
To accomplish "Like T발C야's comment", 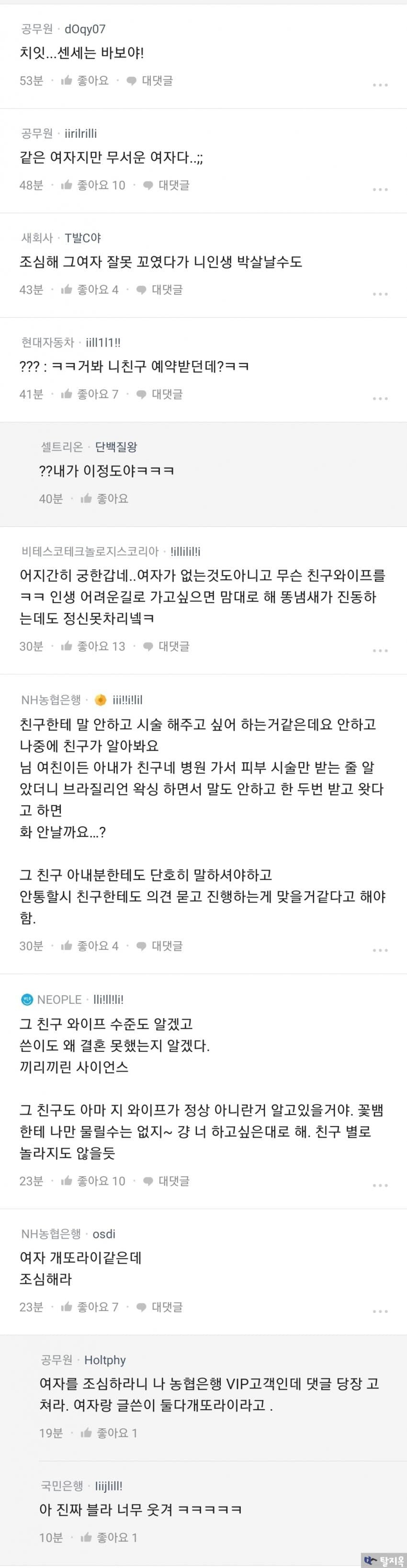I will tap(90, 290).
